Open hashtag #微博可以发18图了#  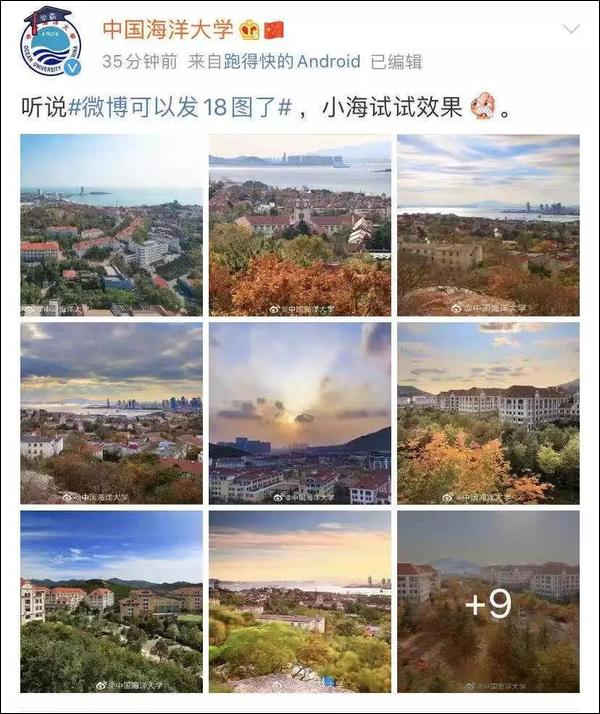point(183,106)
